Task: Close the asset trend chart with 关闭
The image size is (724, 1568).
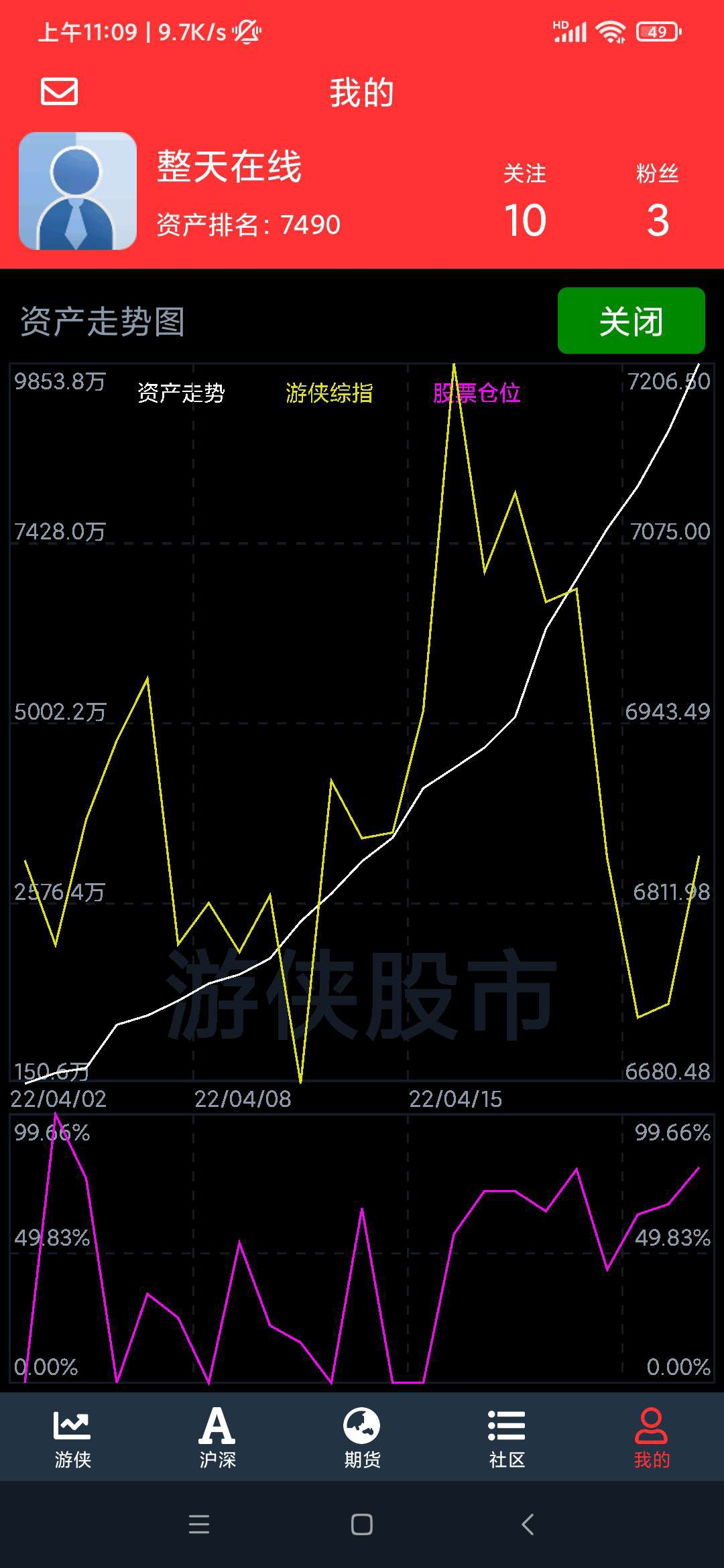Action: click(x=631, y=321)
